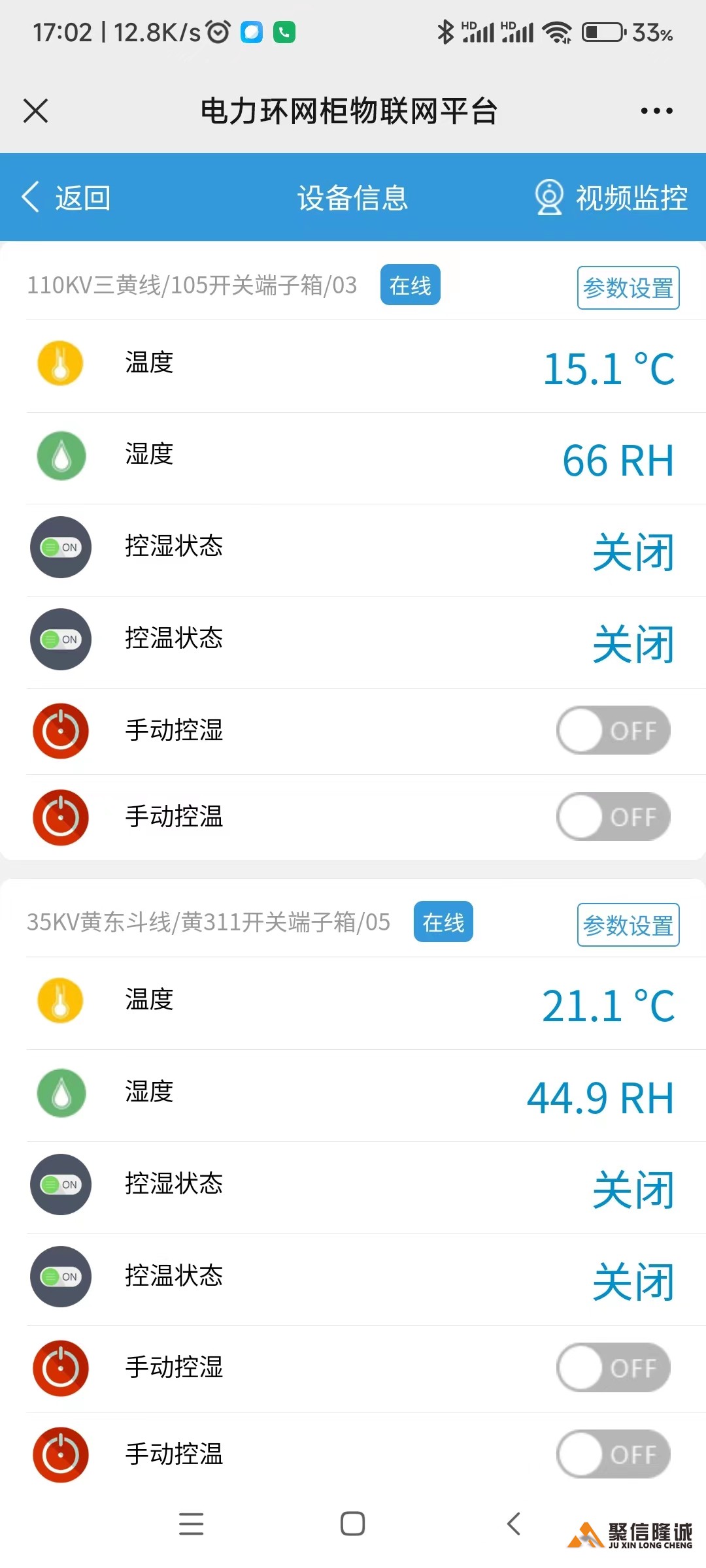Open the three-dot overflow menu
The width and height of the screenshot is (706, 1568).
pyautogui.click(x=656, y=111)
